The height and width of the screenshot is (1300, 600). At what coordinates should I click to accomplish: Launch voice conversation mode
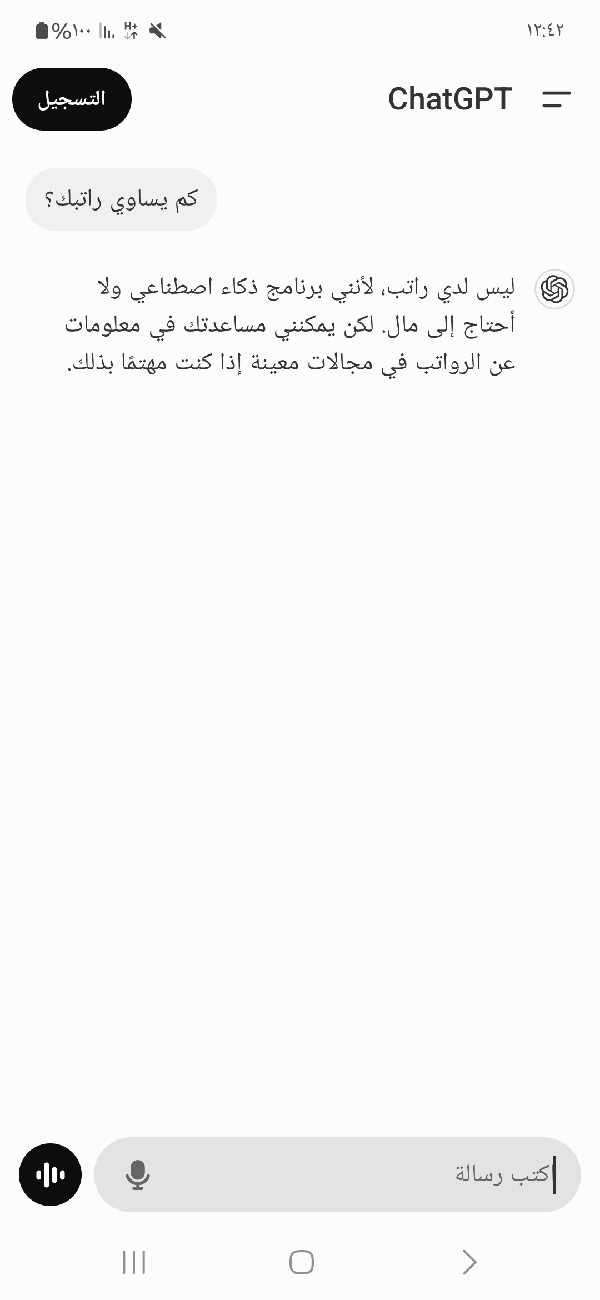[50, 1174]
